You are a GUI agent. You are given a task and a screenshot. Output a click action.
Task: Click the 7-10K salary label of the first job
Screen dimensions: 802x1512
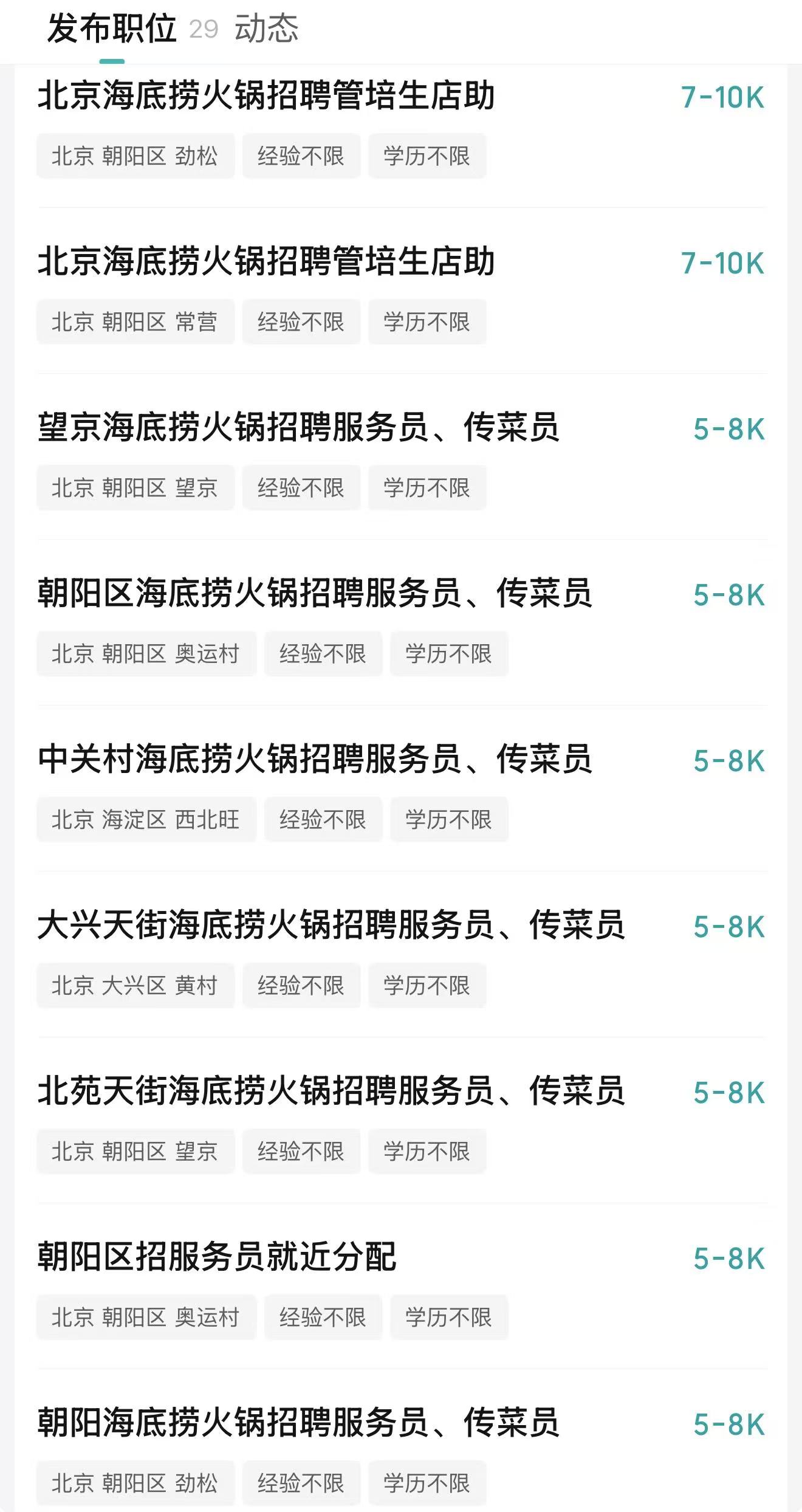(x=724, y=97)
